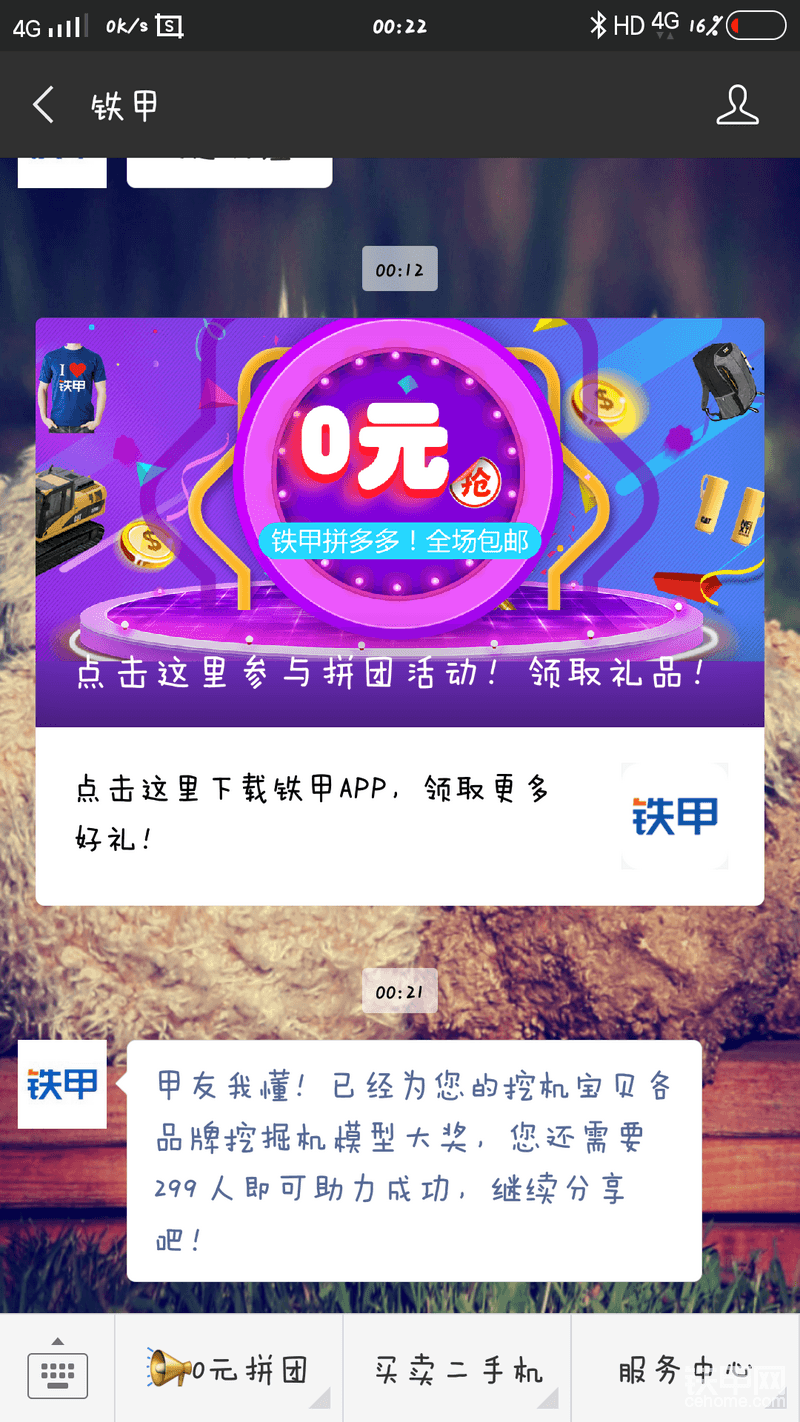
Task: Switch to keyboard input mode
Action: [x=57, y=1371]
